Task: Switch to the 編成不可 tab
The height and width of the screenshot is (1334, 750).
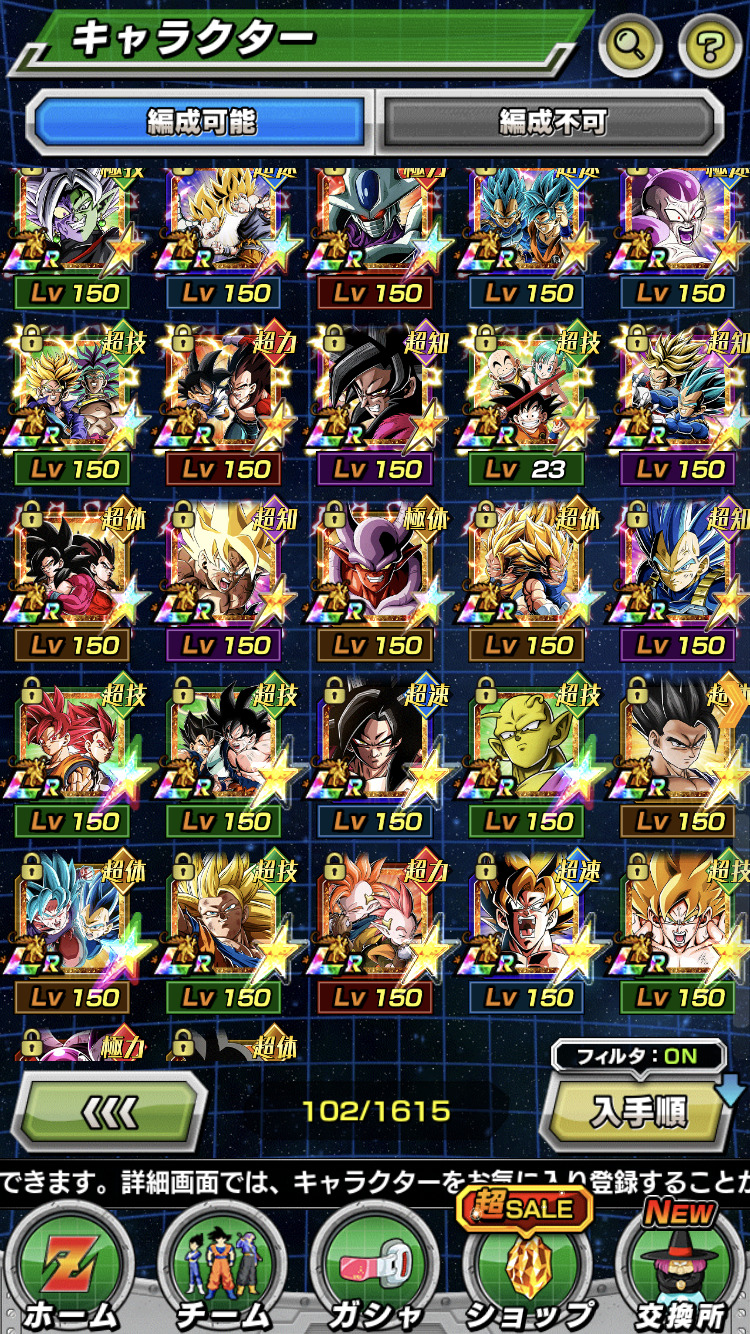Action: point(553,122)
